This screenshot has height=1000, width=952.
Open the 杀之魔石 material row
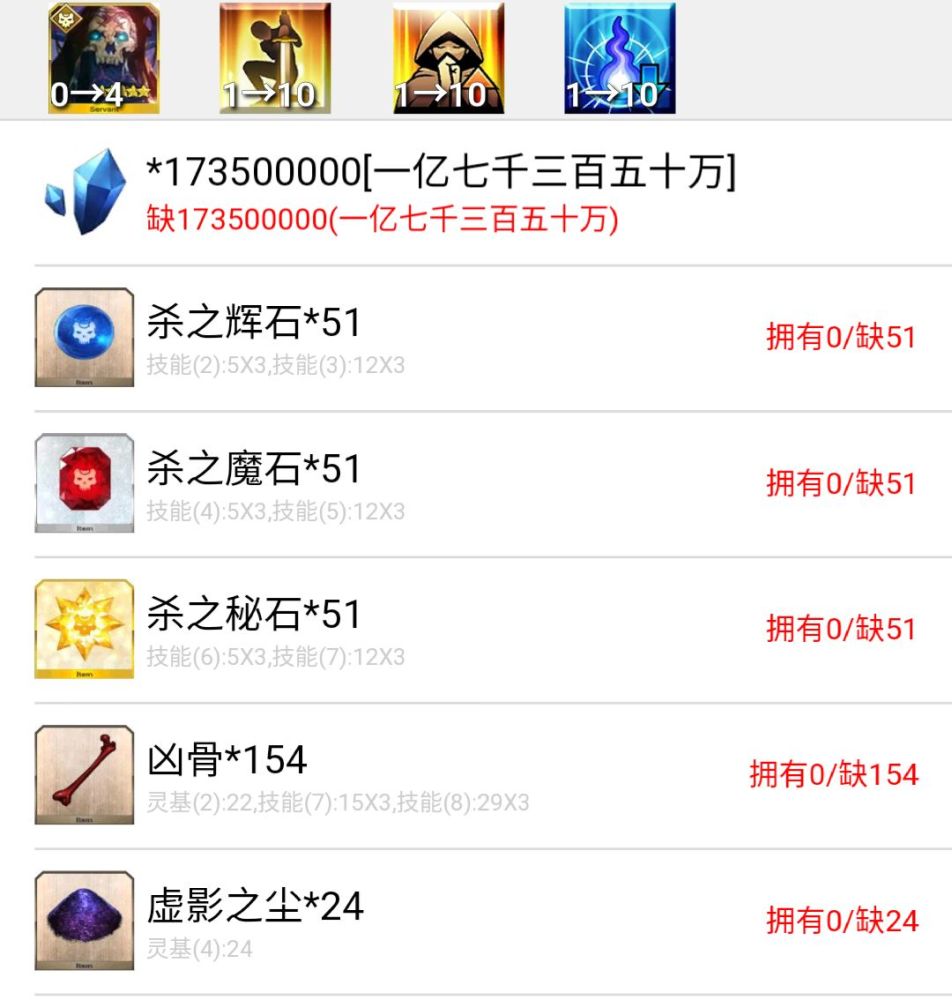pos(476,484)
